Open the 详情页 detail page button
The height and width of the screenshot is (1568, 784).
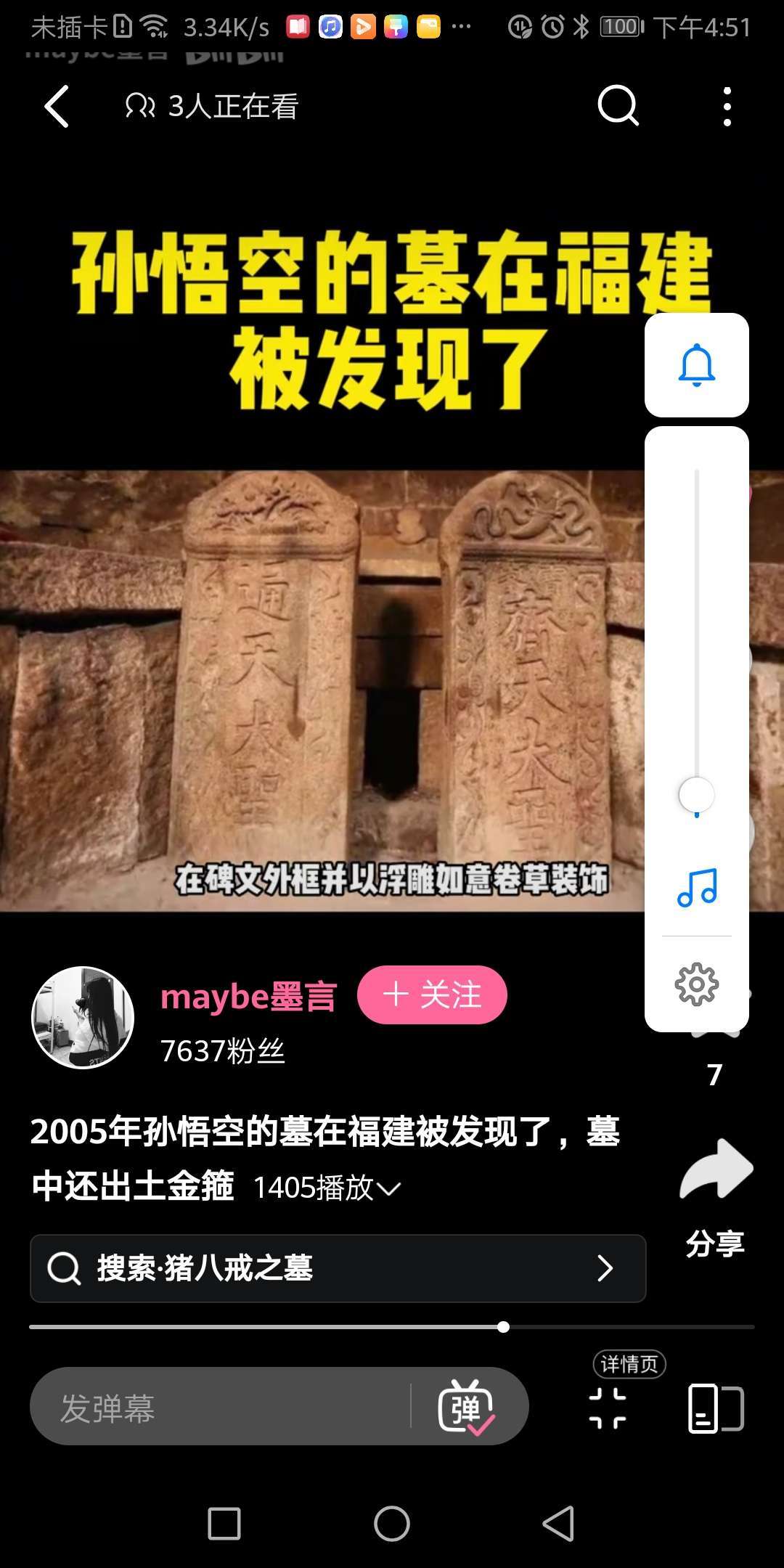click(608, 1407)
